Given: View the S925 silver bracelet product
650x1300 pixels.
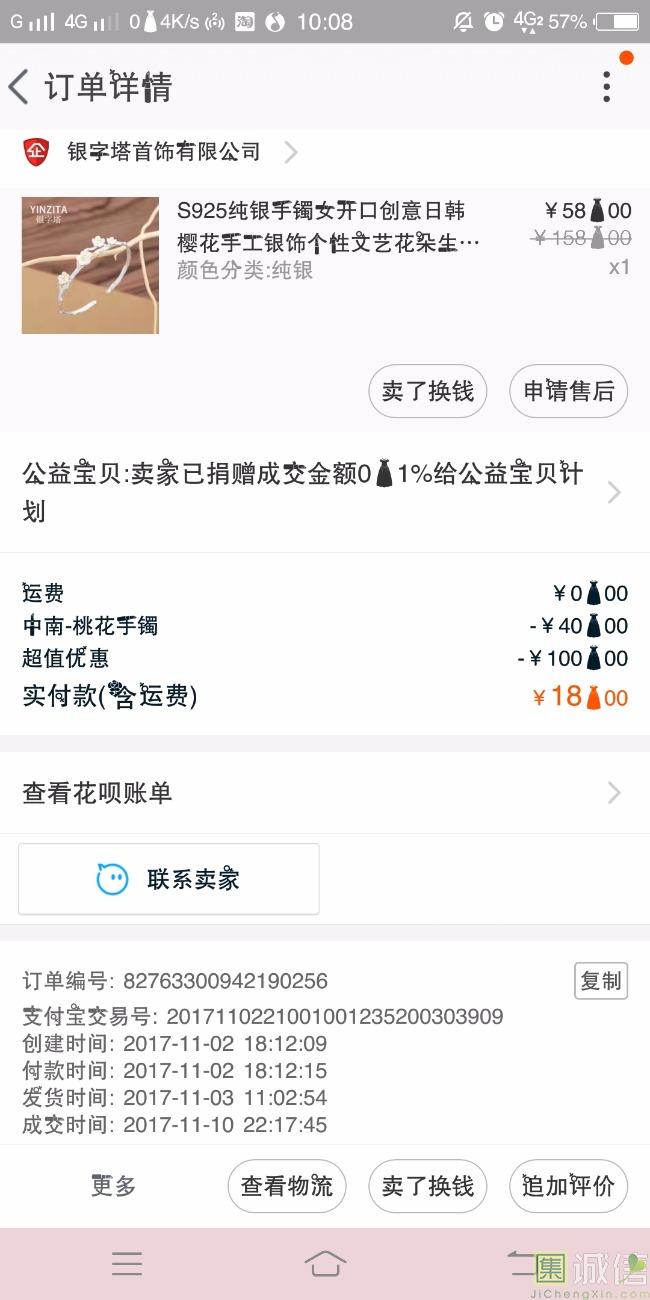Looking at the screenshot, I should (x=320, y=240).
